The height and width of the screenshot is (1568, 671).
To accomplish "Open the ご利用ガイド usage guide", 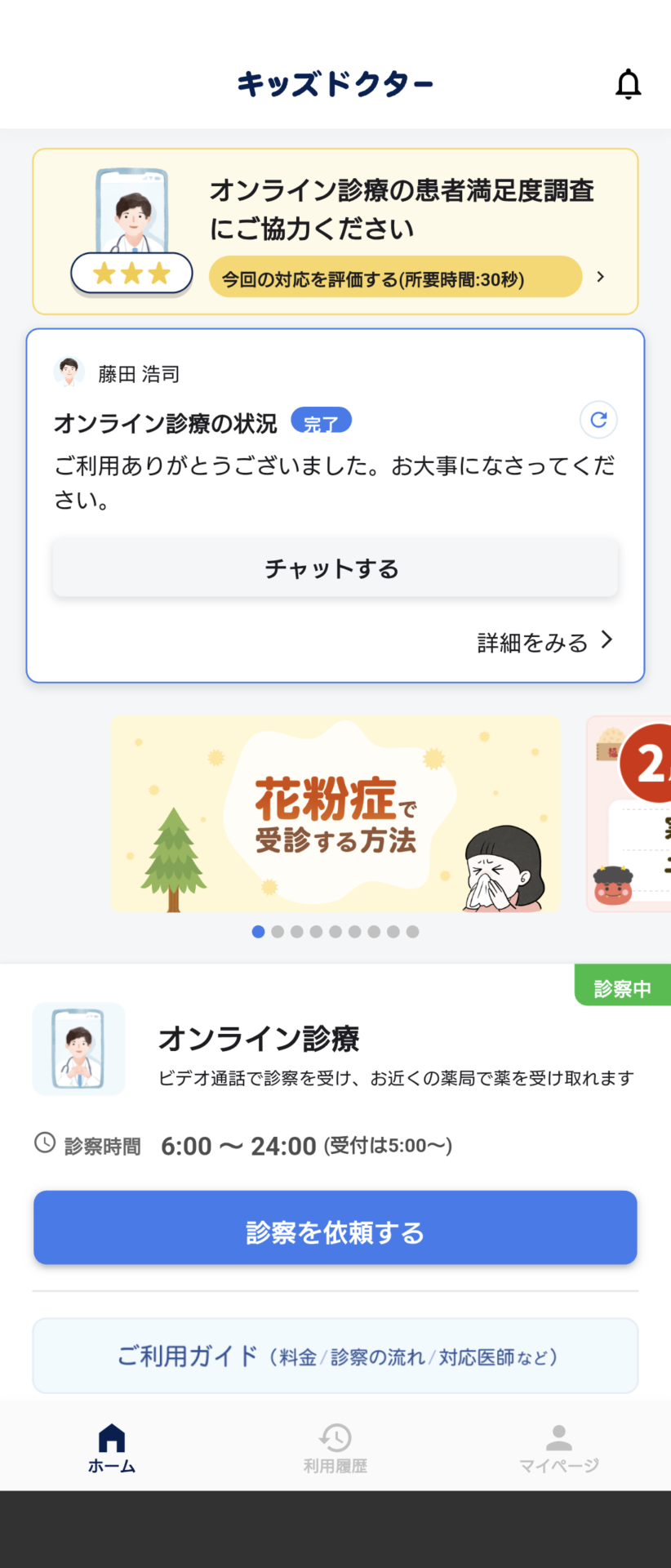I will pos(335,1356).
